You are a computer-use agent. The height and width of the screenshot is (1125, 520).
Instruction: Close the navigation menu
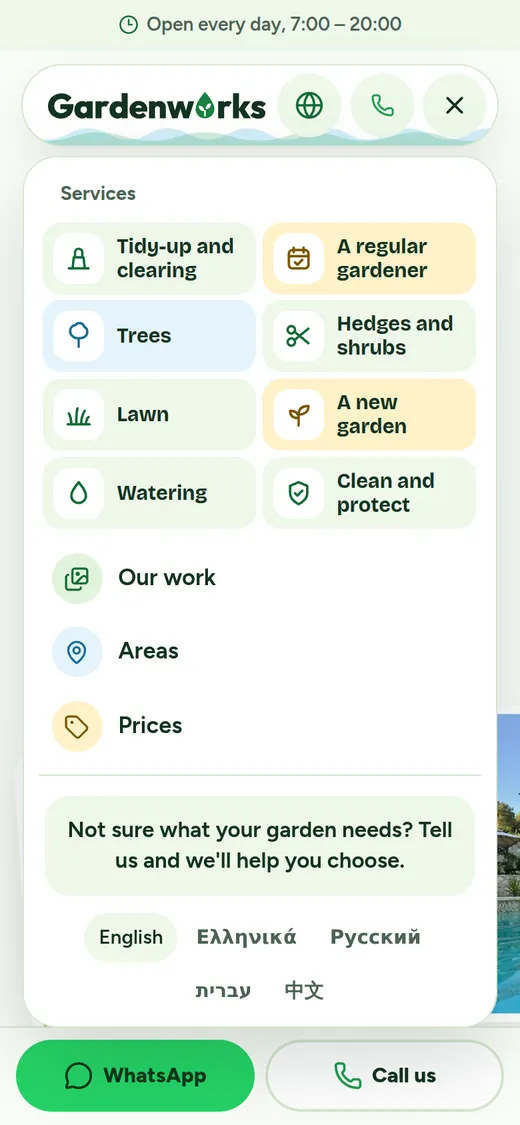(x=454, y=106)
